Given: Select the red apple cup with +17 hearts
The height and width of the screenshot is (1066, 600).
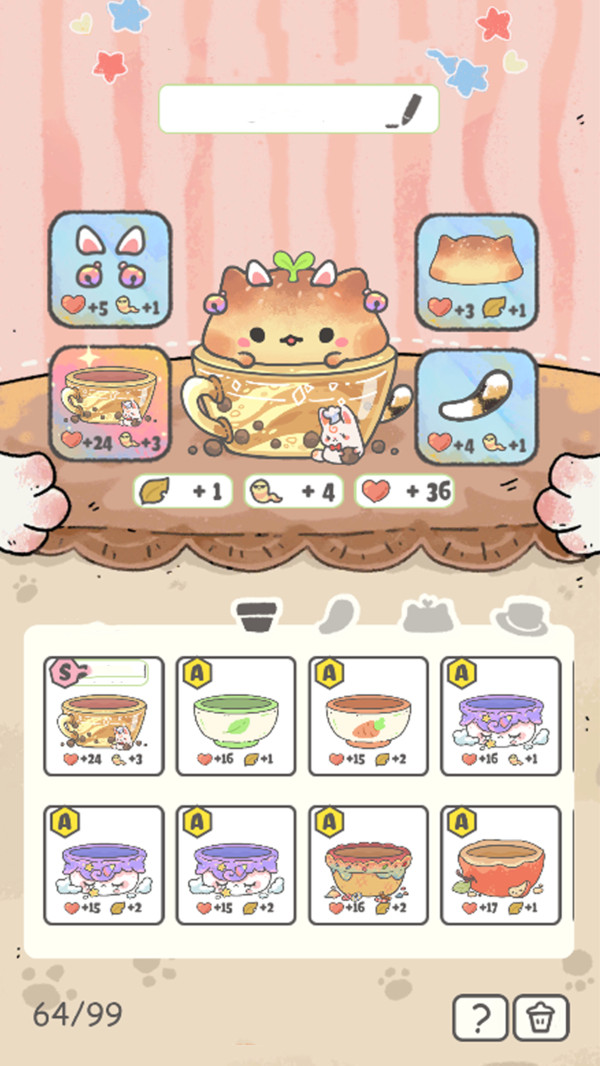Looking at the screenshot, I should [x=501, y=865].
